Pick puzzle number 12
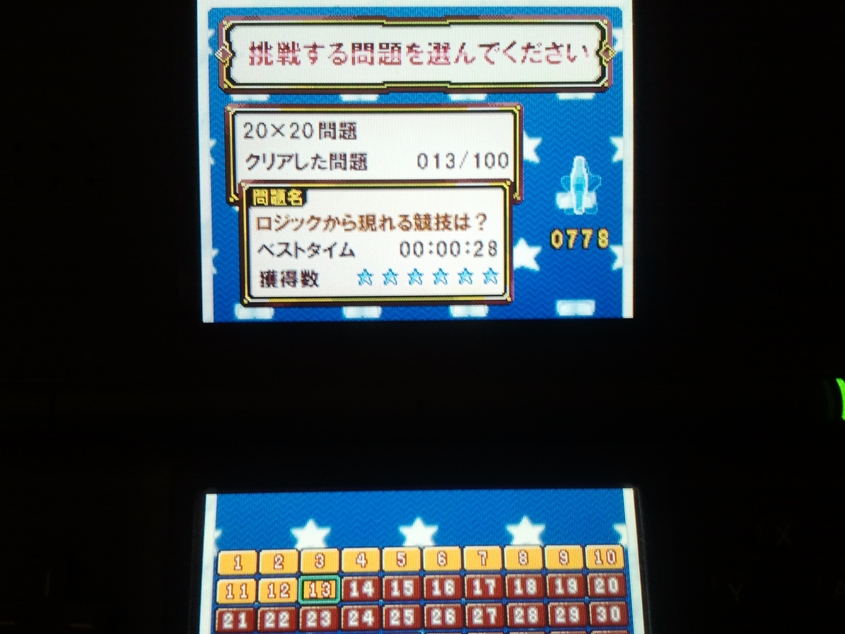This screenshot has height=634, width=845. coord(278,591)
